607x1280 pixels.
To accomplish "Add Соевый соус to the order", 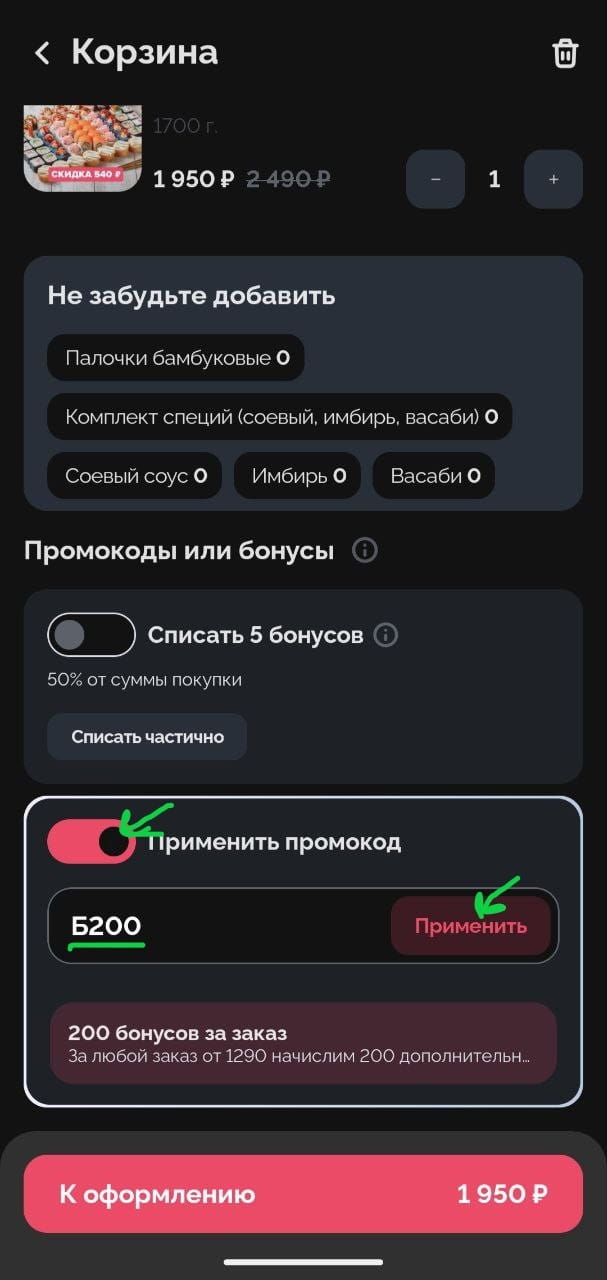I will click(x=135, y=476).
